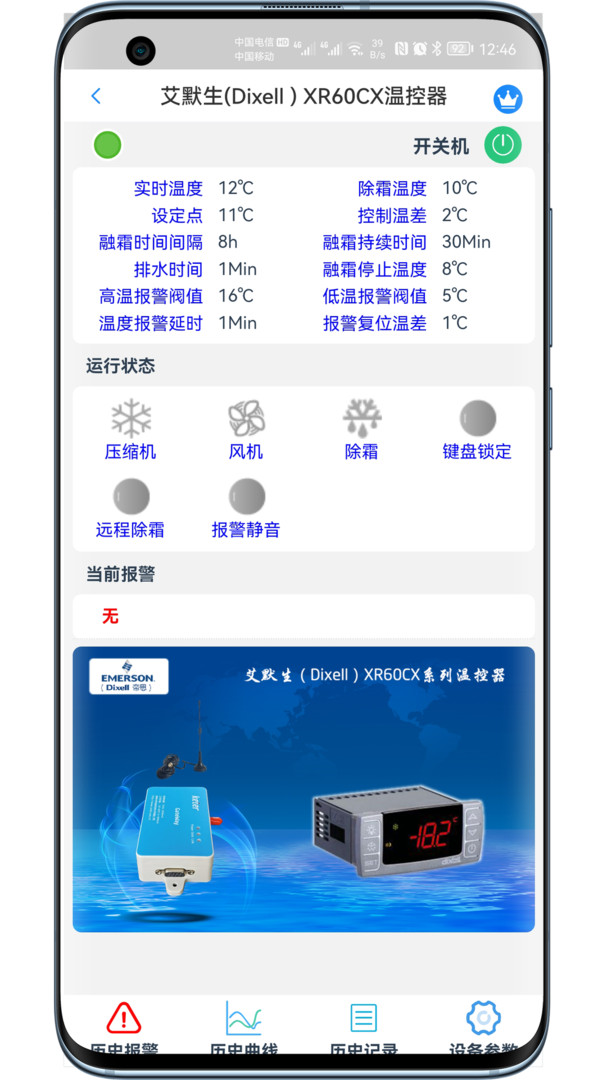The height and width of the screenshot is (1080, 607).
Task: Go back using the top-left arrow
Action: click(x=96, y=96)
